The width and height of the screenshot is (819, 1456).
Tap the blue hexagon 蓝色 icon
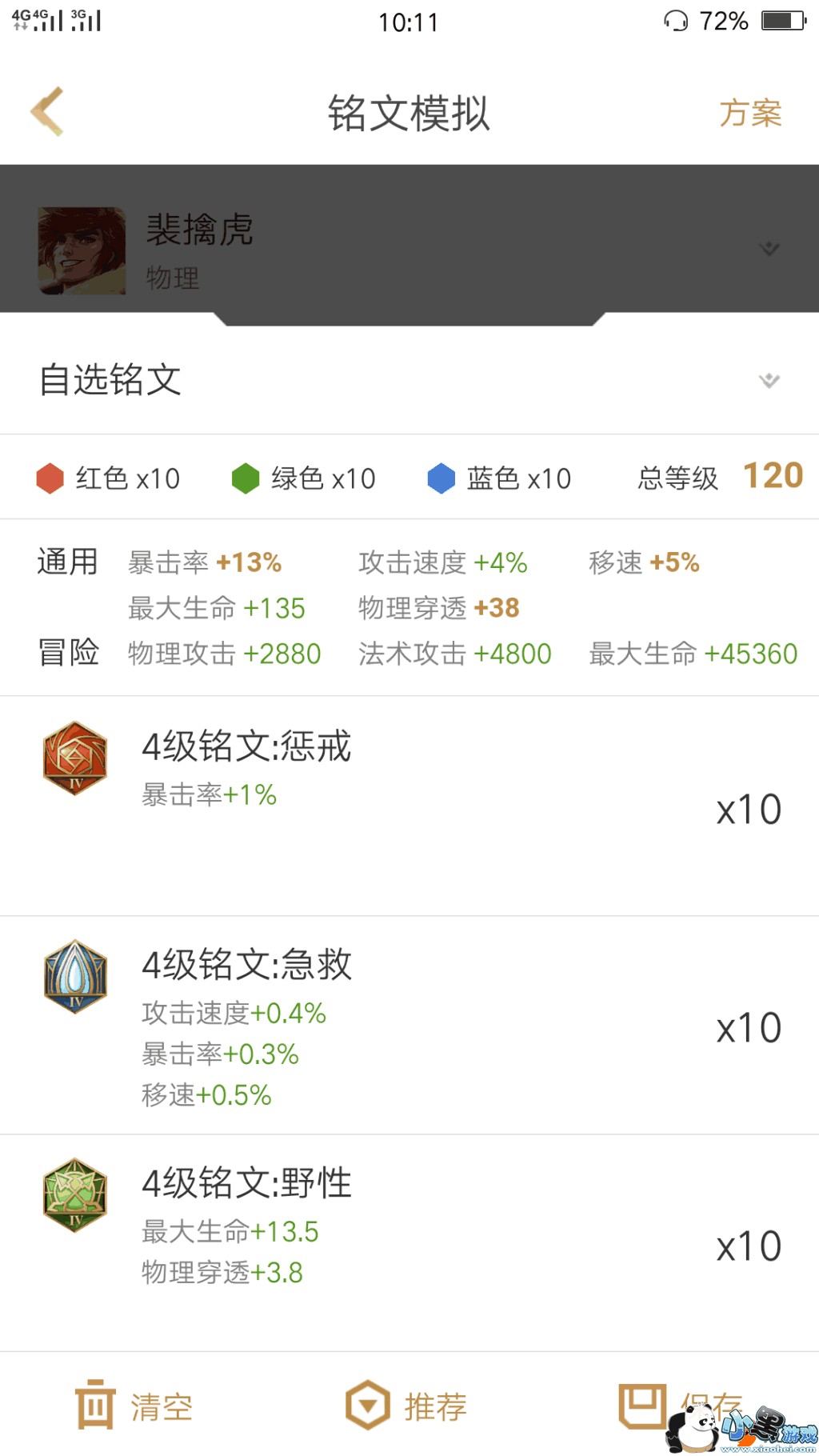pyautogui.click(x=441, y=477)
